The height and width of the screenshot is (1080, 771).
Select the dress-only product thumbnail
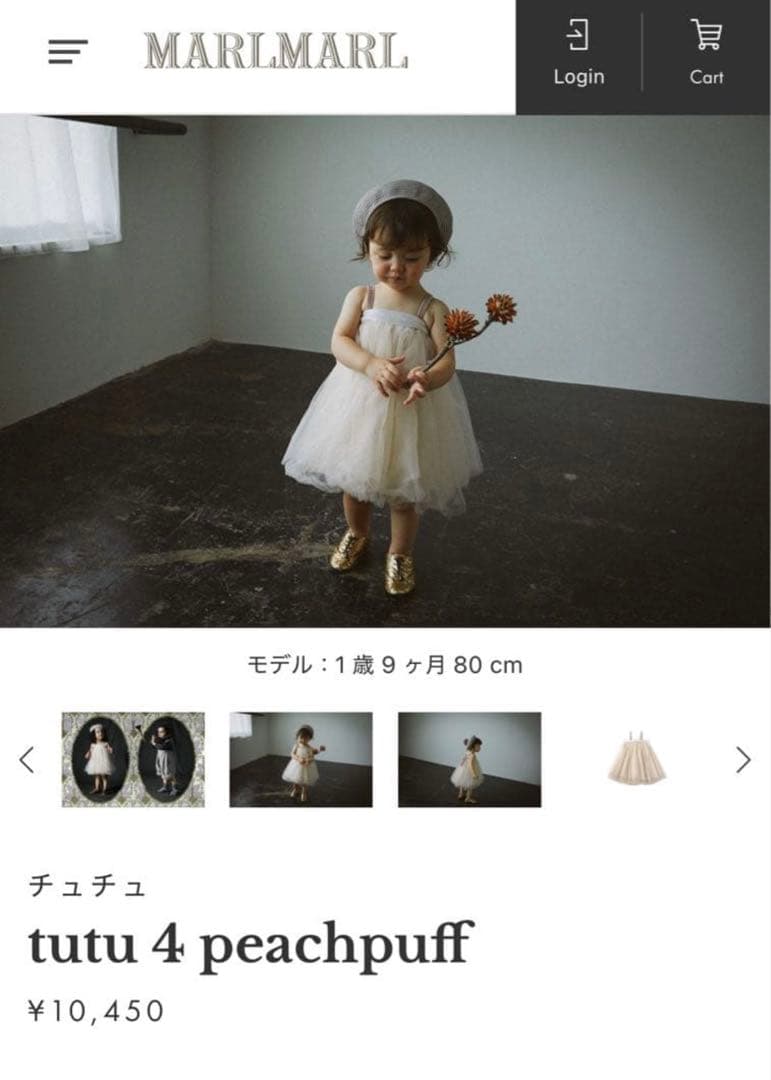pos(636,760)
